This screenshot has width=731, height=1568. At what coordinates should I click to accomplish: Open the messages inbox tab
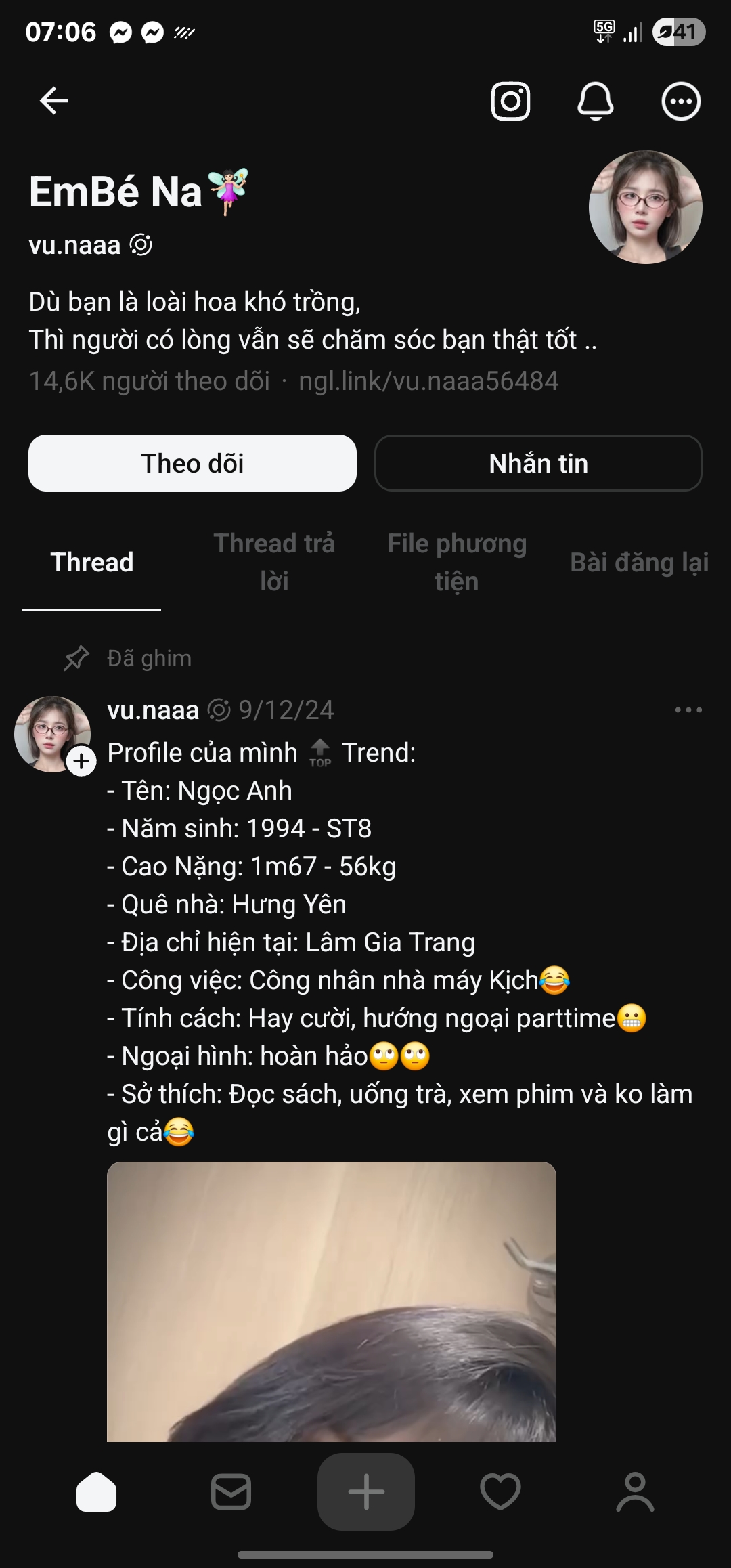pyautogui.click(x=231, y=1491)
